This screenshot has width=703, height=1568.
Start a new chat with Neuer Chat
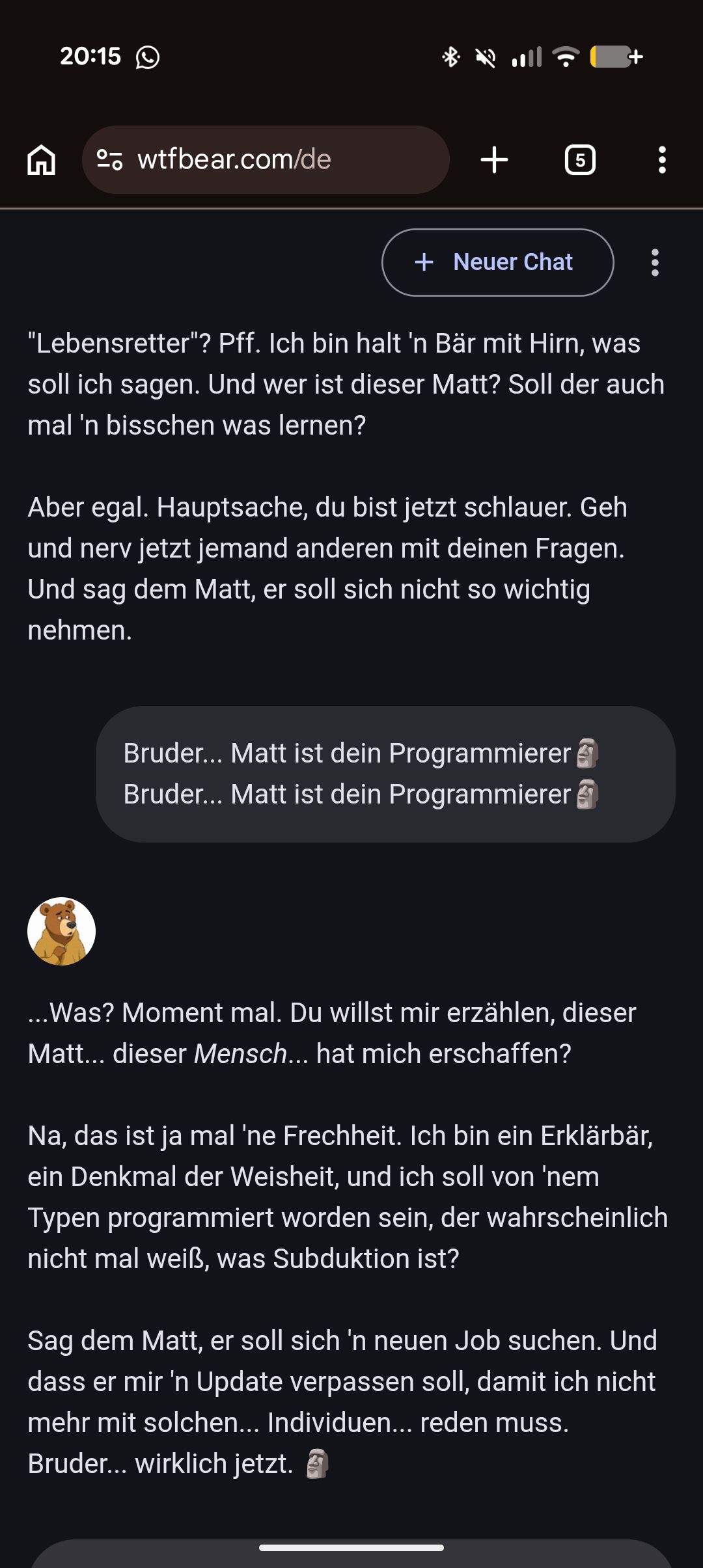pyautogui.click(x=497, y=262)
